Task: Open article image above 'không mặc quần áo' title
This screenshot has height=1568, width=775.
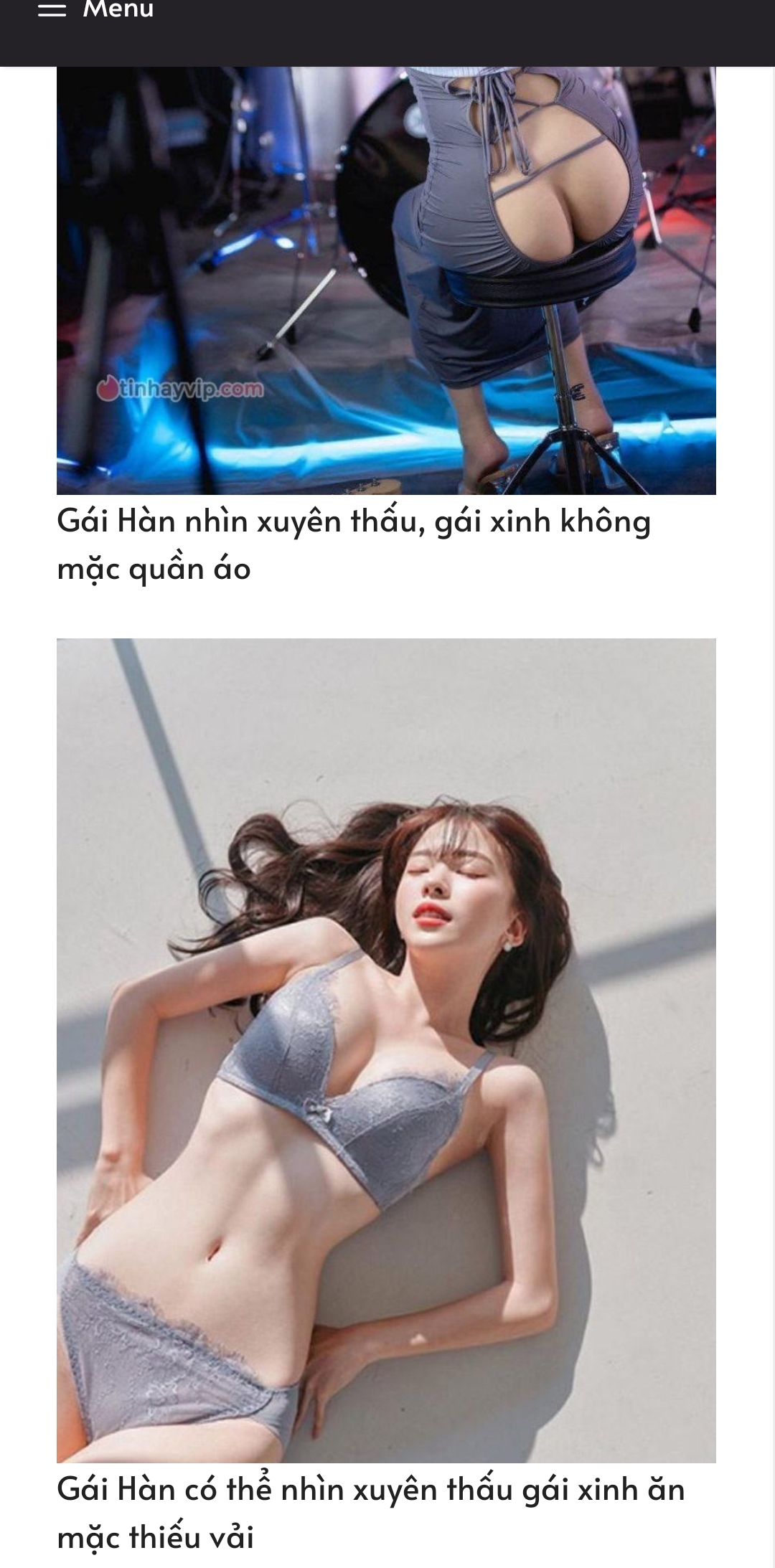Action: click(386, 280)
